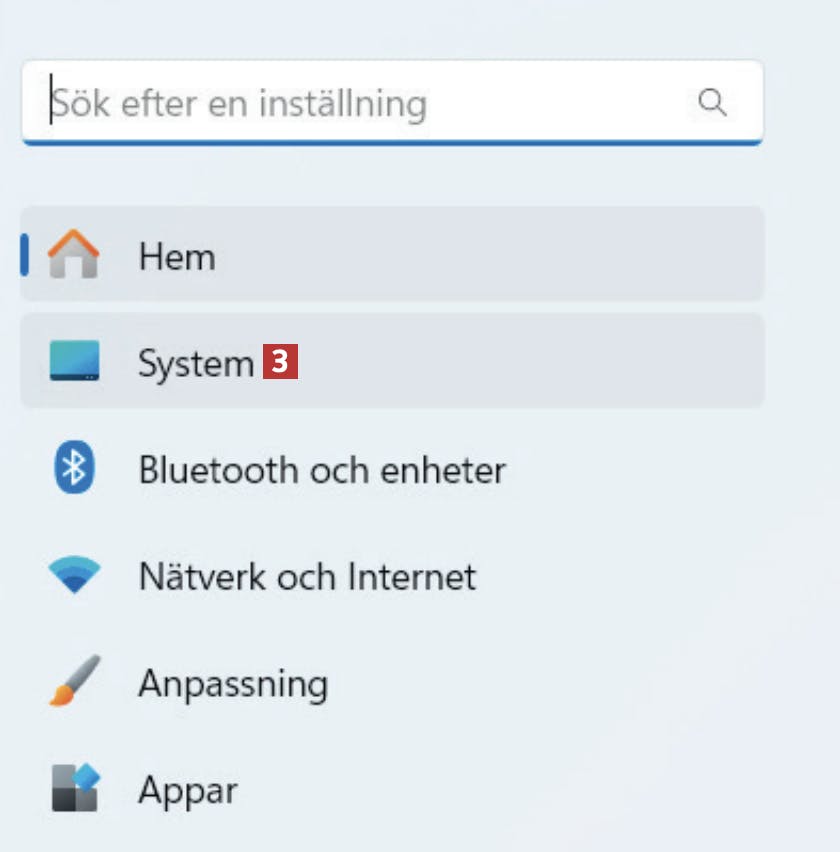840x852 pixels.
Task: Tap the magnifier search icon
Action: coord(712,103)
